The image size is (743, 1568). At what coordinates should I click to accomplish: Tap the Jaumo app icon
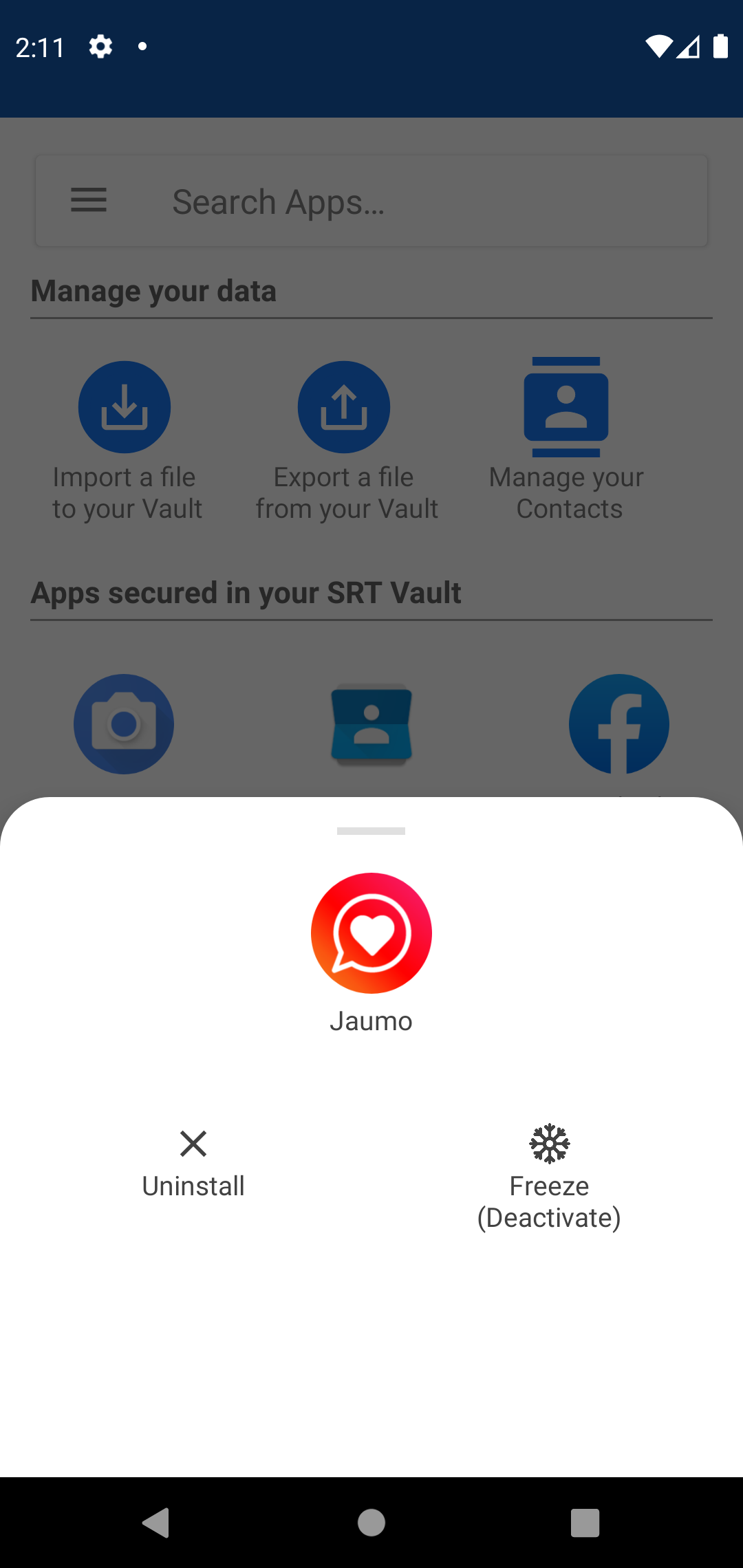tap(371, 933)
